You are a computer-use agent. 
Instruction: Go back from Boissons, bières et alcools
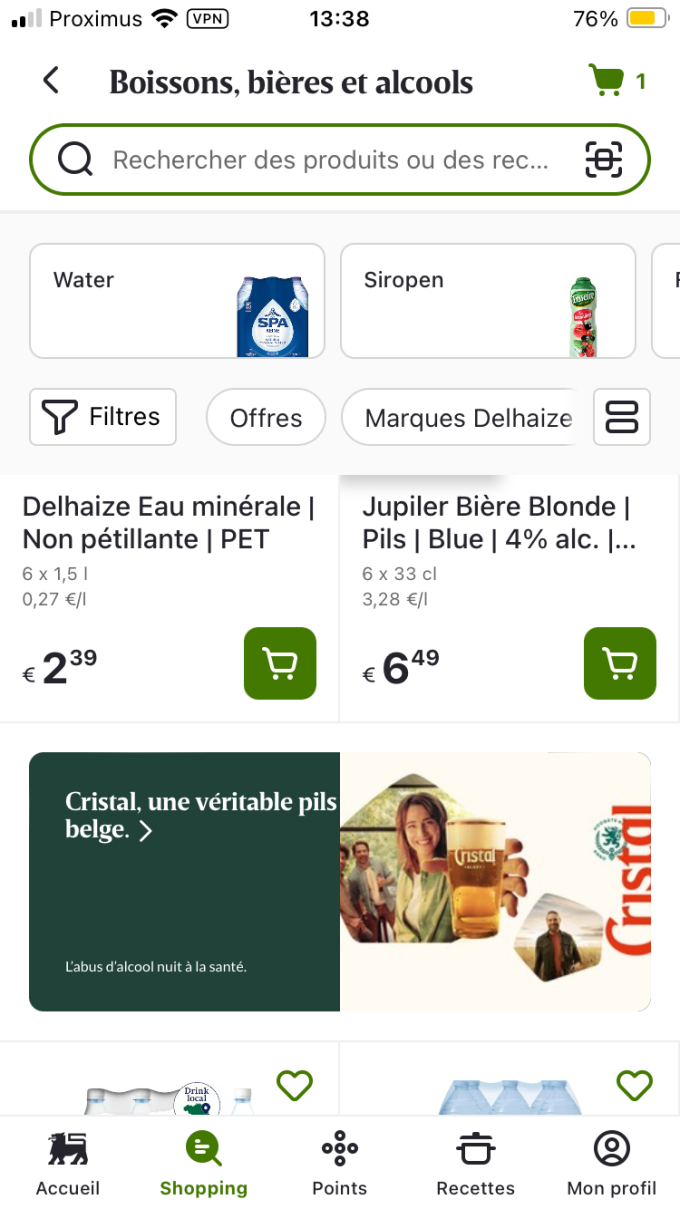point(51,81)
